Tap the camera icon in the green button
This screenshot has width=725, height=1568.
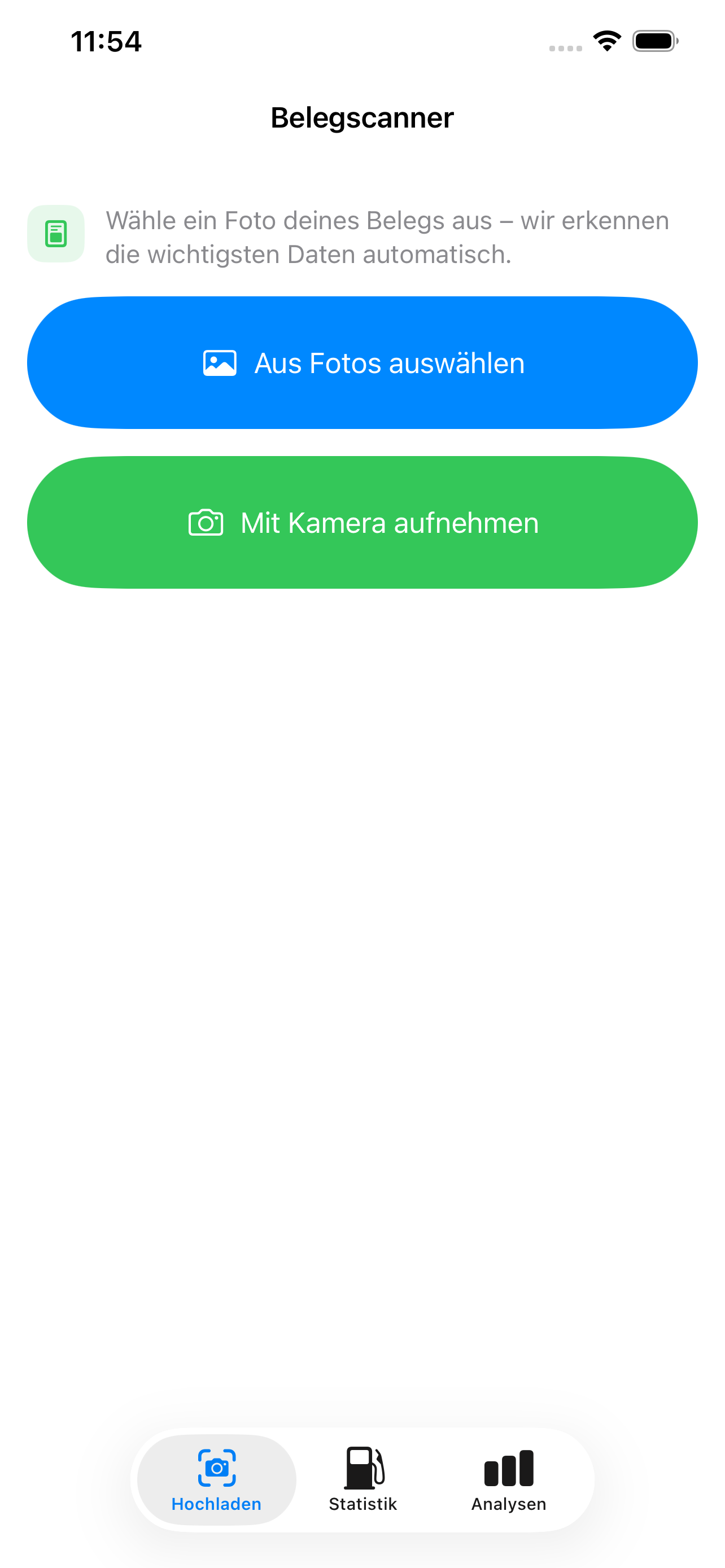pos(206,522)
